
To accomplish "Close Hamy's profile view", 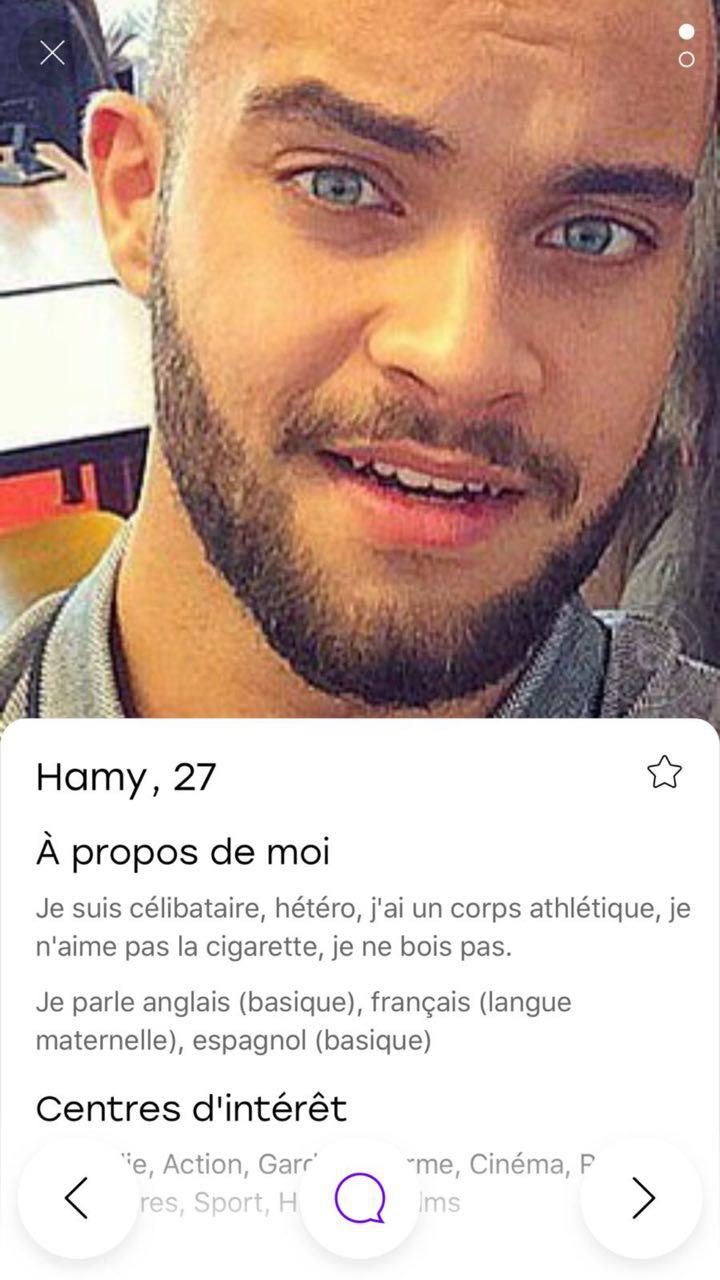I will click(x=52, y=52).
